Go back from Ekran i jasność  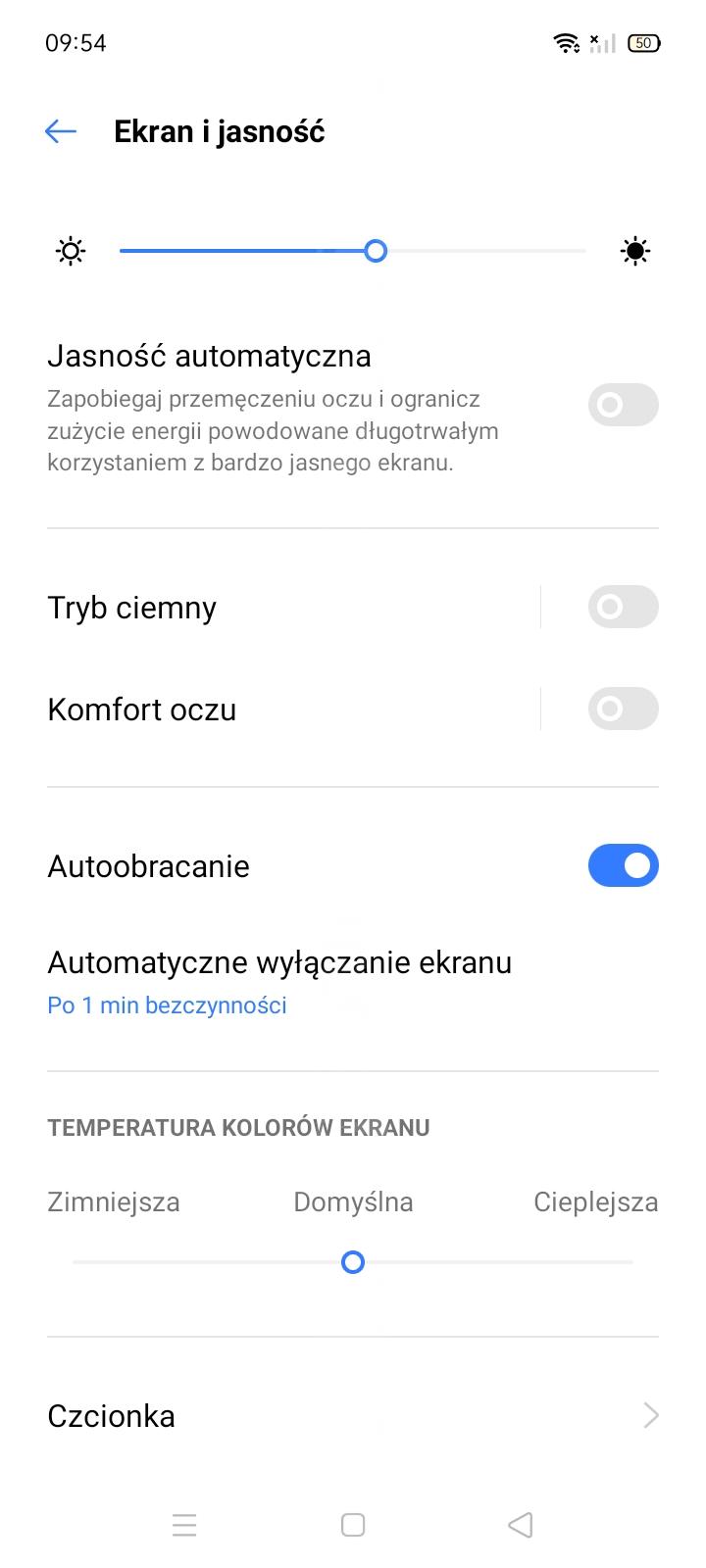(61, 131)
